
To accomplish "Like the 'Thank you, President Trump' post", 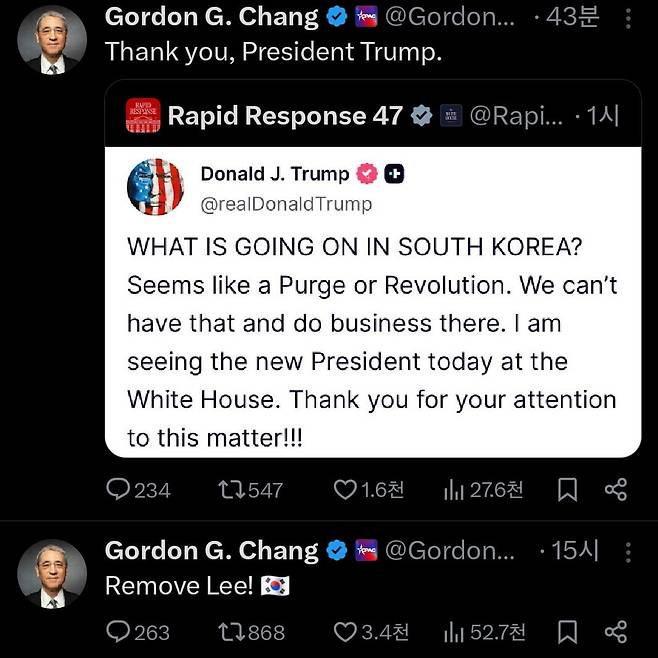I will (345, 490).
